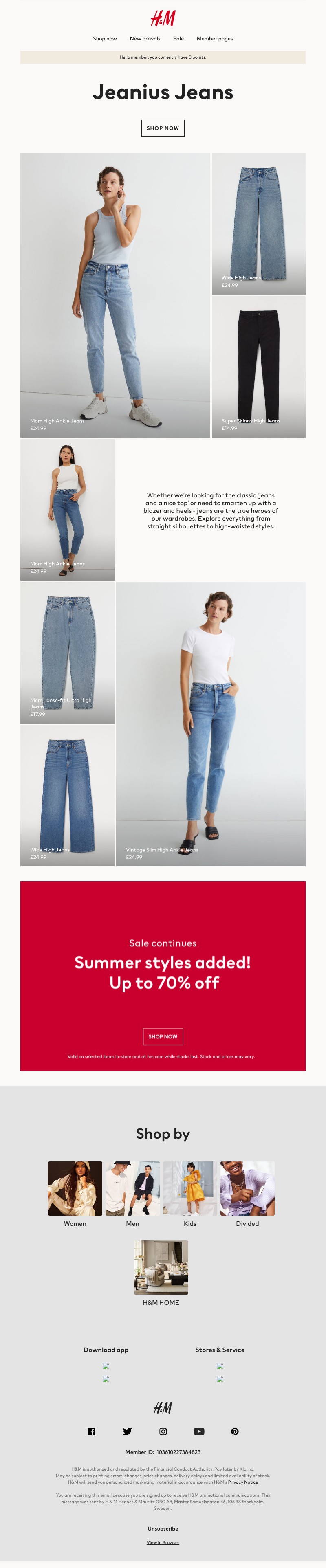Visit H&M on Instagram
This screenshot has height=1568, width=326.
(163, 1432)
